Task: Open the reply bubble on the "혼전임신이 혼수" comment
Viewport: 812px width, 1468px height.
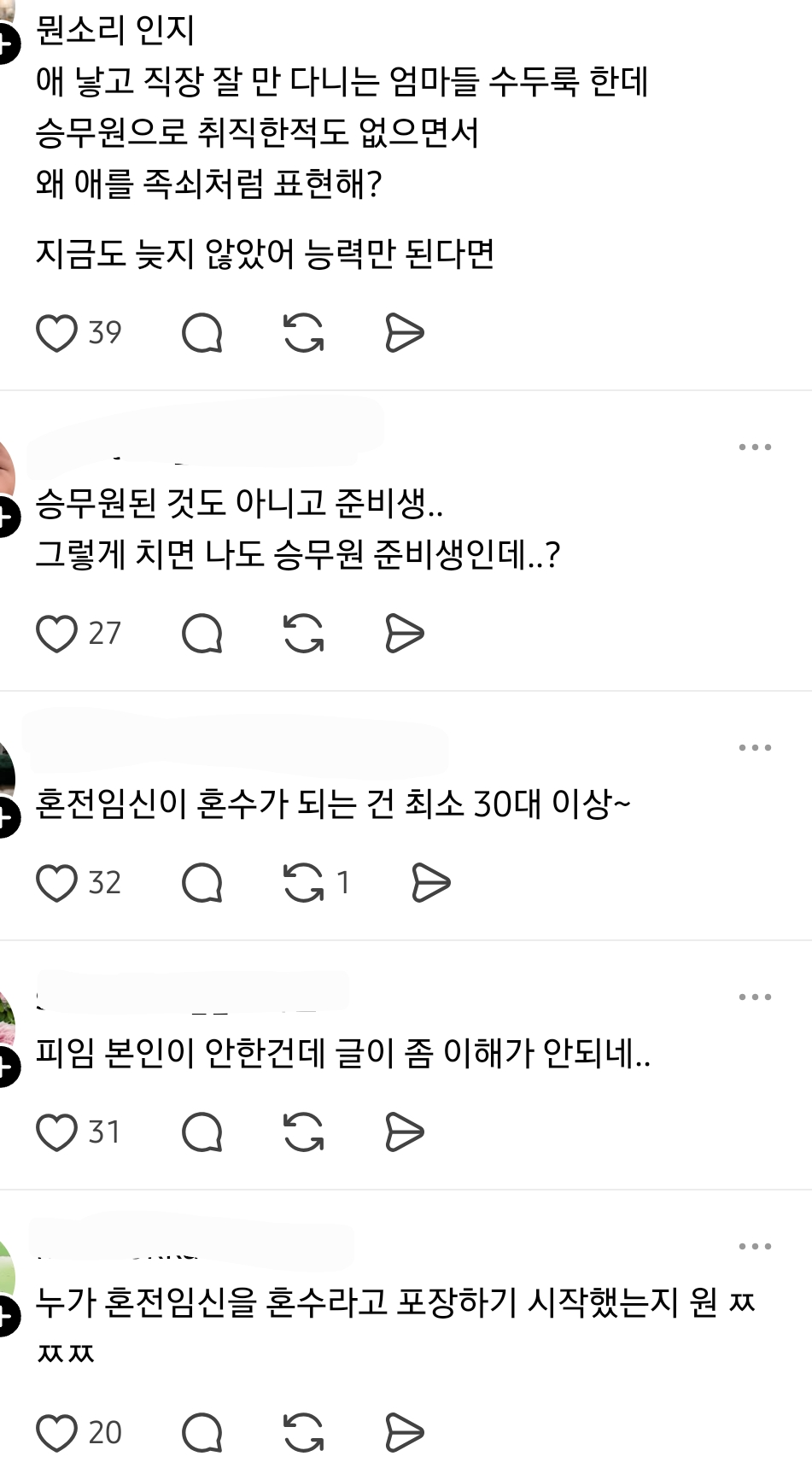Action: pos(203,883)
